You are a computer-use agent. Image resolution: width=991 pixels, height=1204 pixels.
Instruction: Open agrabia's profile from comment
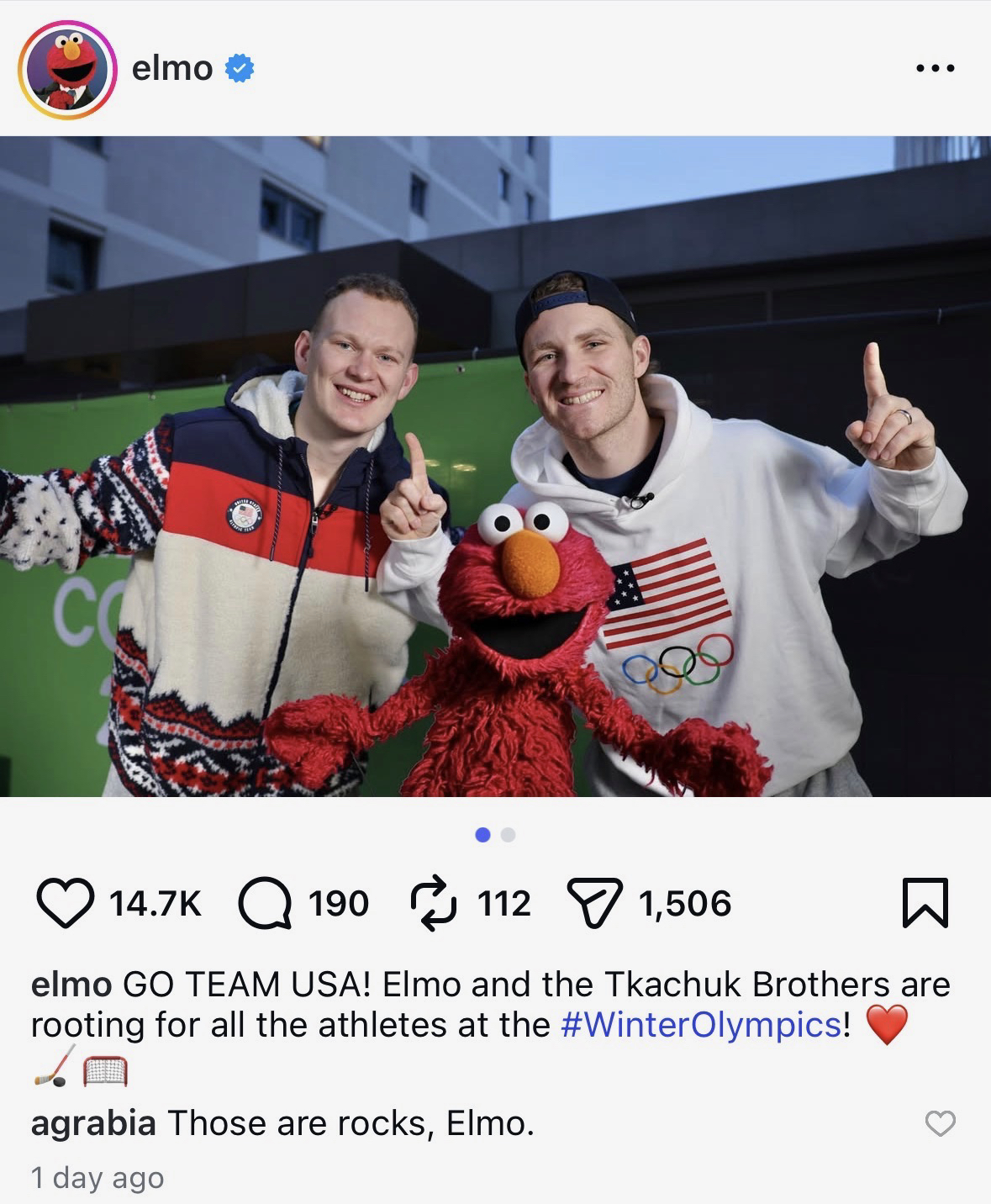pyautogui.click(x=92, y=1123)
